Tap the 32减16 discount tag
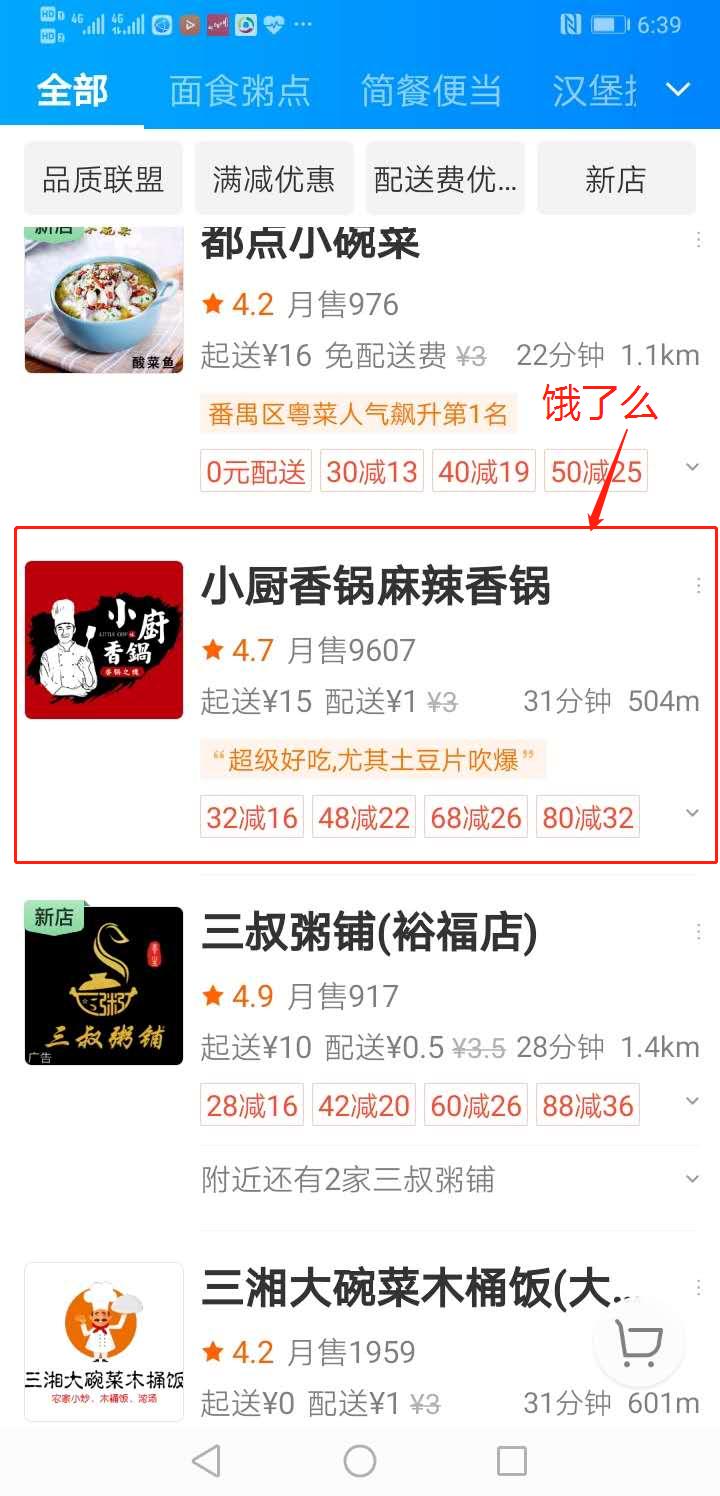The width and height of the screenshot is (720, 1496). [x=251, y=817]
